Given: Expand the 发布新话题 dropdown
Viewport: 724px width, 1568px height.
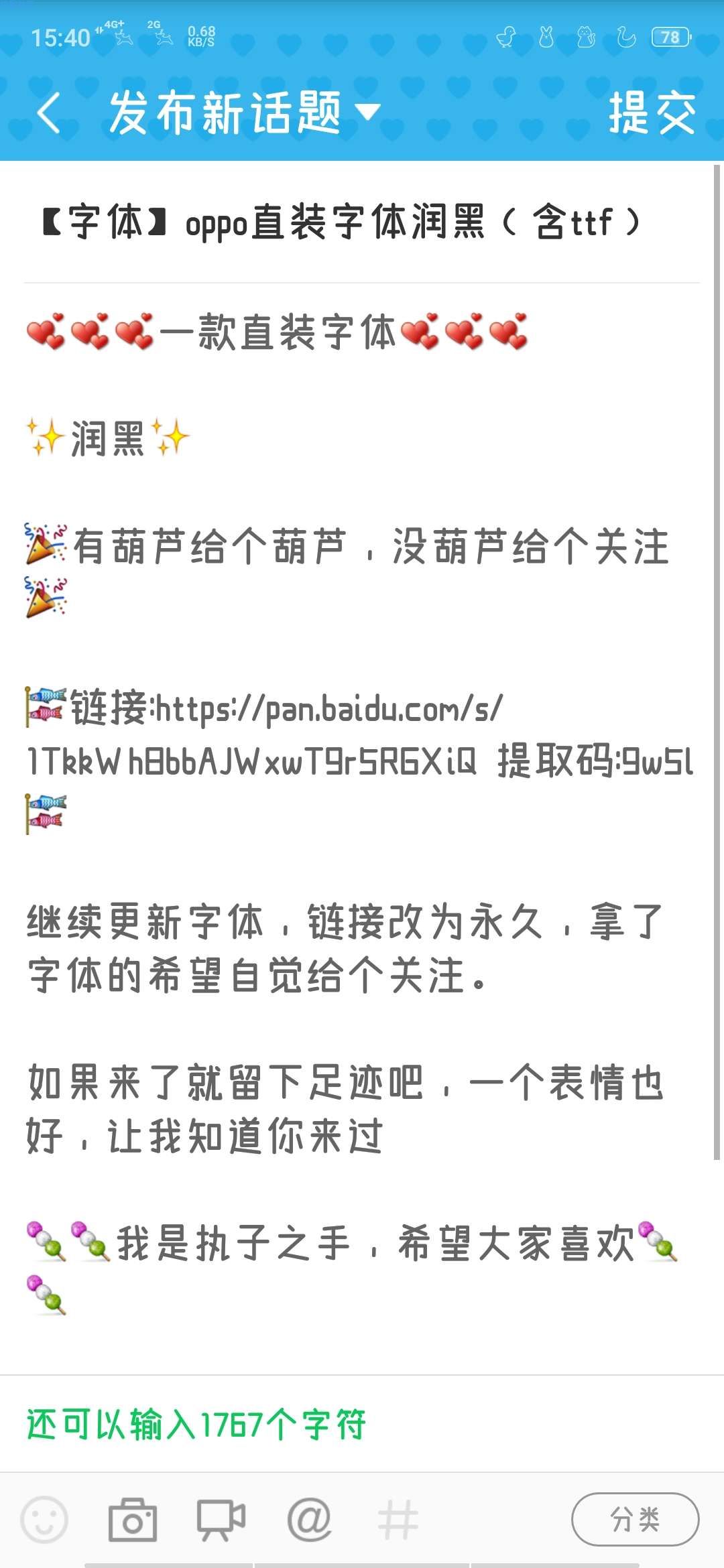Looking at the screenshot, I should click(x=367, y=112).
